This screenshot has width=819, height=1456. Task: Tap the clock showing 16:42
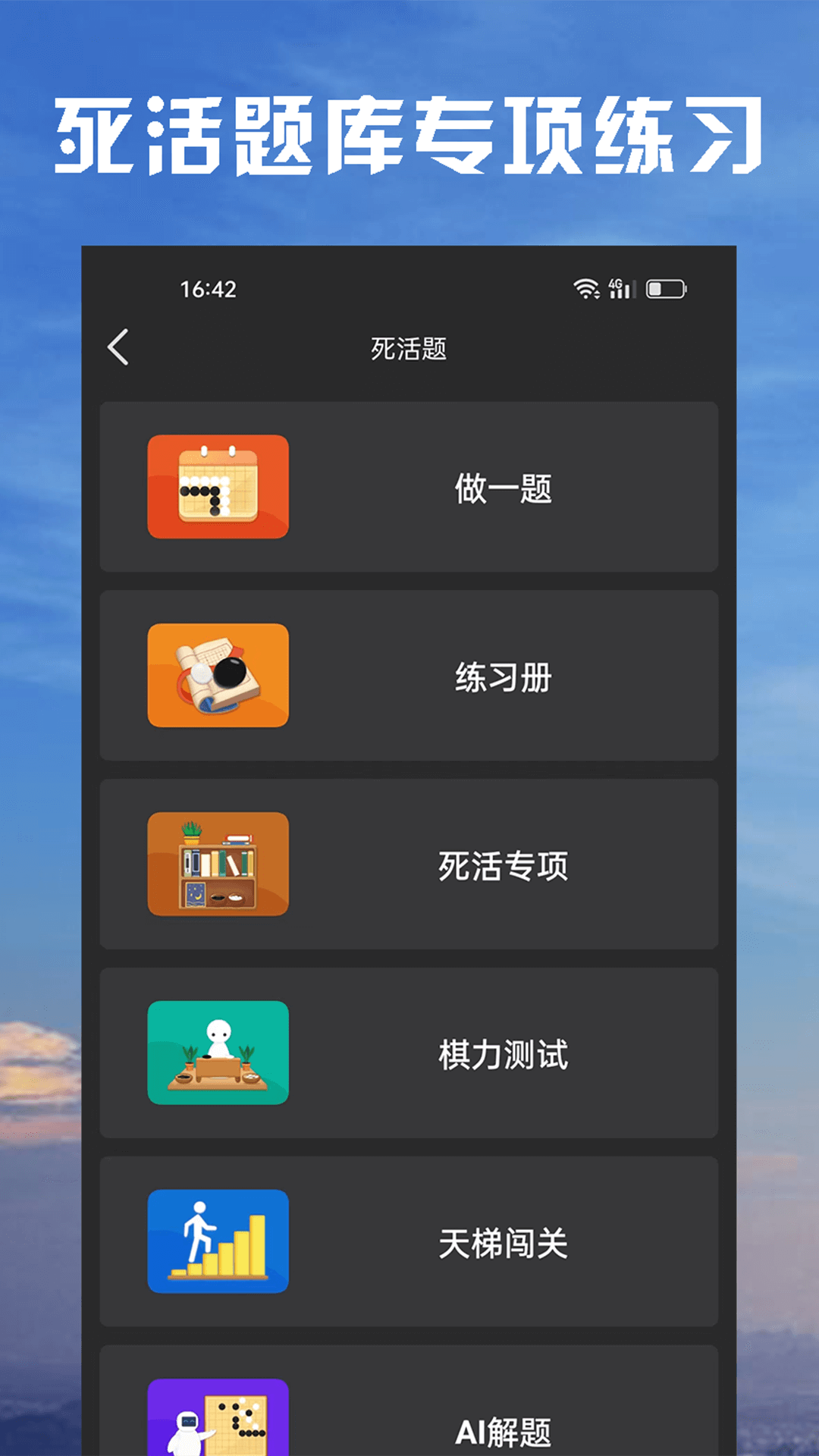[206, 288]
